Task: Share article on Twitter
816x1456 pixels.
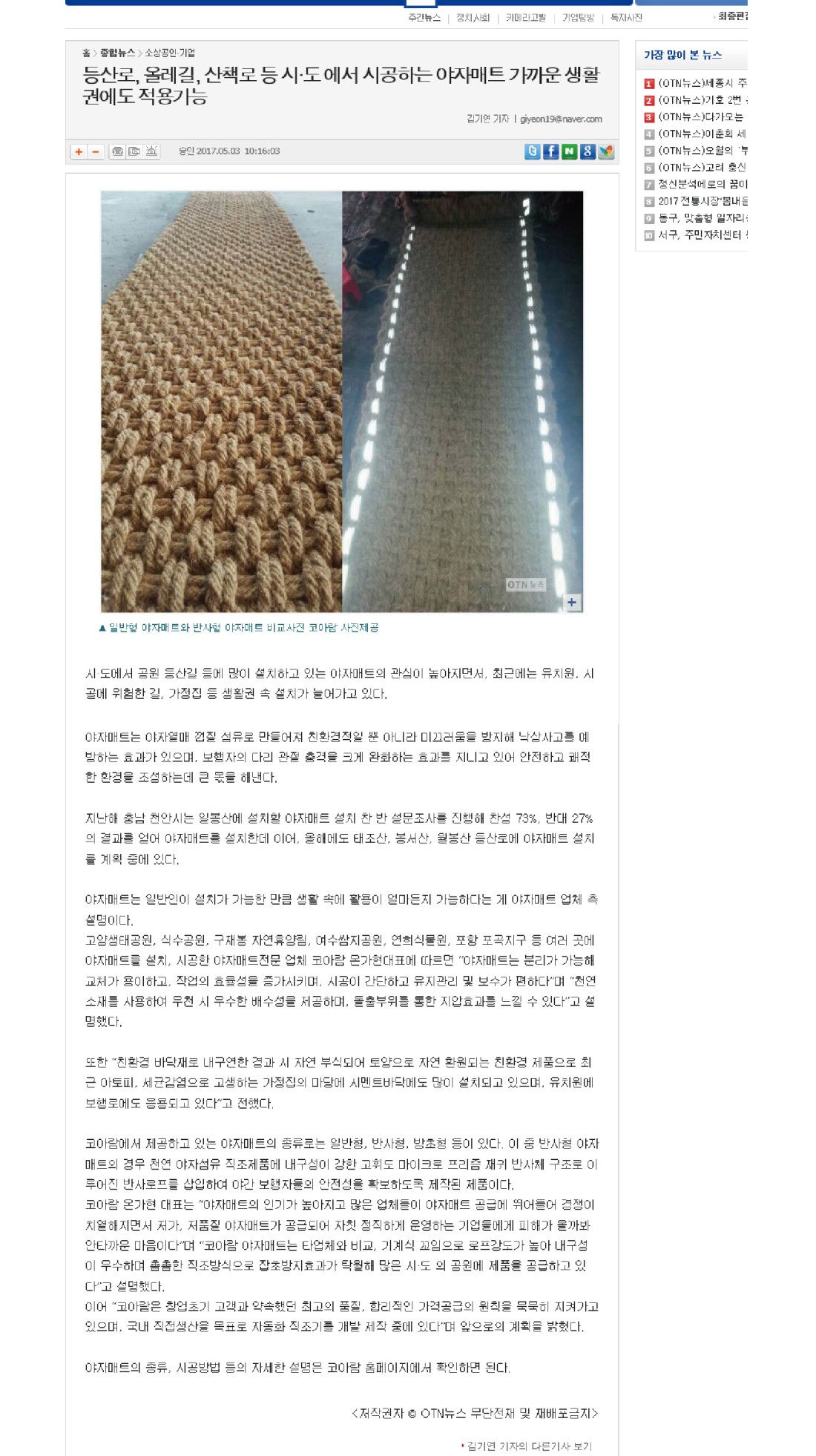Action: click(x=532, y=151)
